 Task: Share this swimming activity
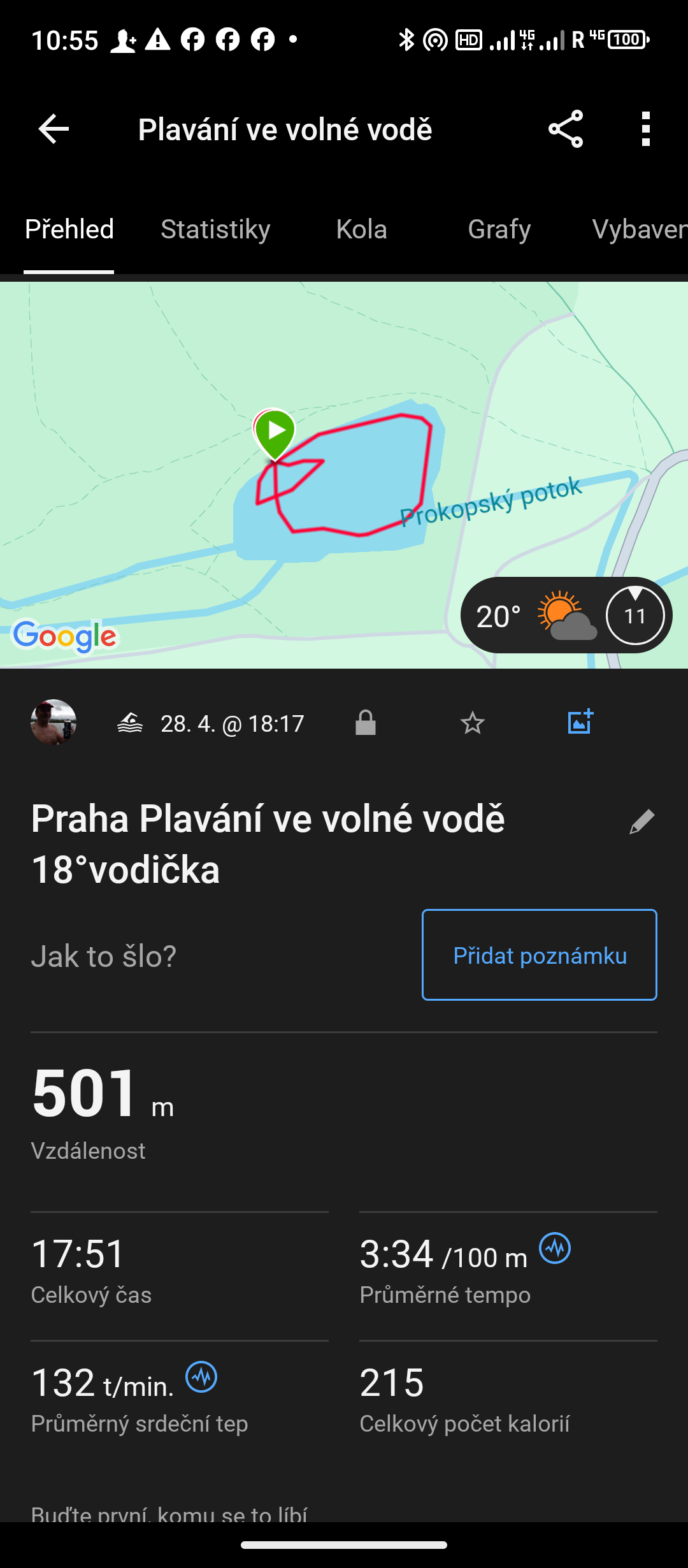(x=566, y=129)
